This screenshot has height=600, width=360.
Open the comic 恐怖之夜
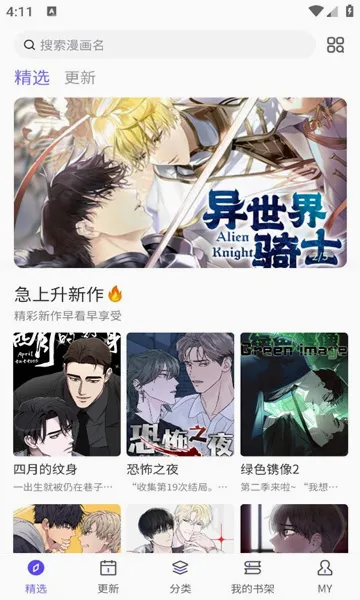click(x=180, y=412)
